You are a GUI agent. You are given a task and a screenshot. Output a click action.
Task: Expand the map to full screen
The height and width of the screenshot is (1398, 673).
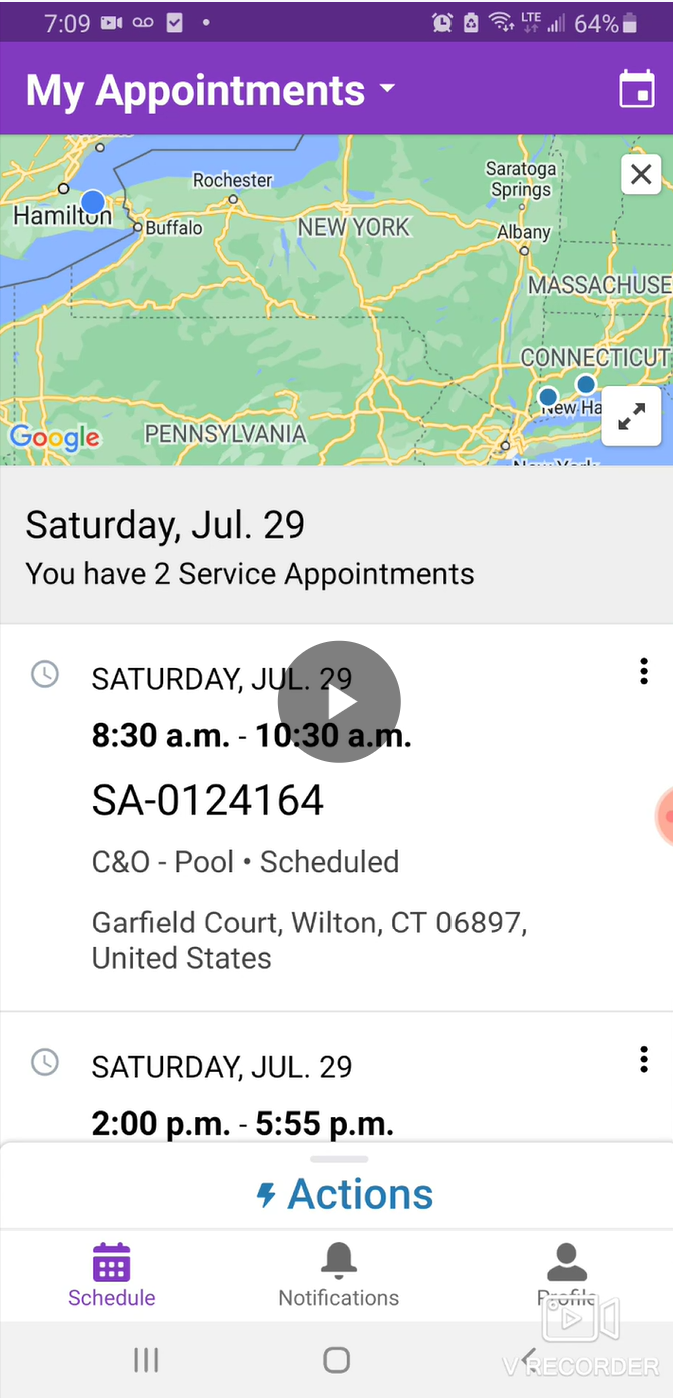[631, 416]
